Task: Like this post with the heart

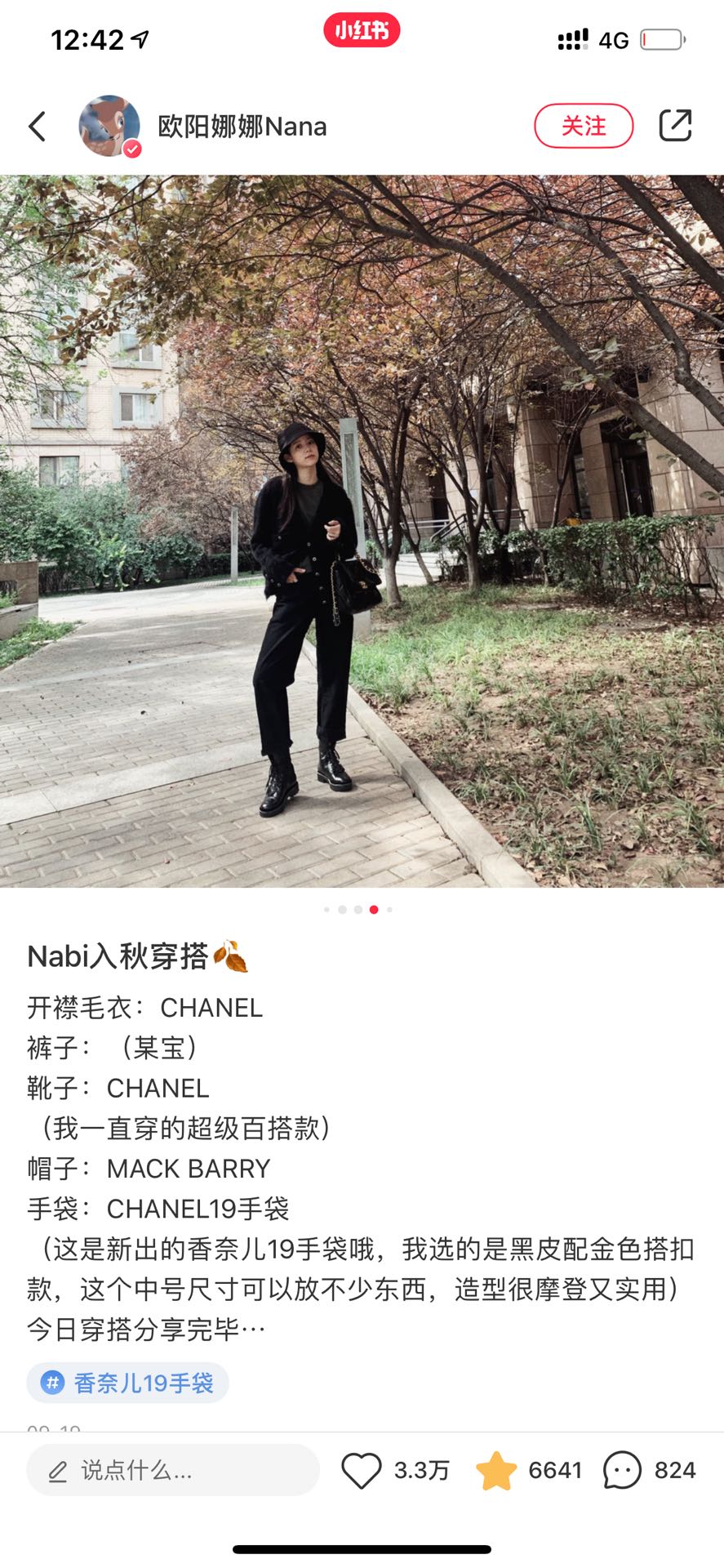Action: pyautogui.click(x=362, y=1471)
